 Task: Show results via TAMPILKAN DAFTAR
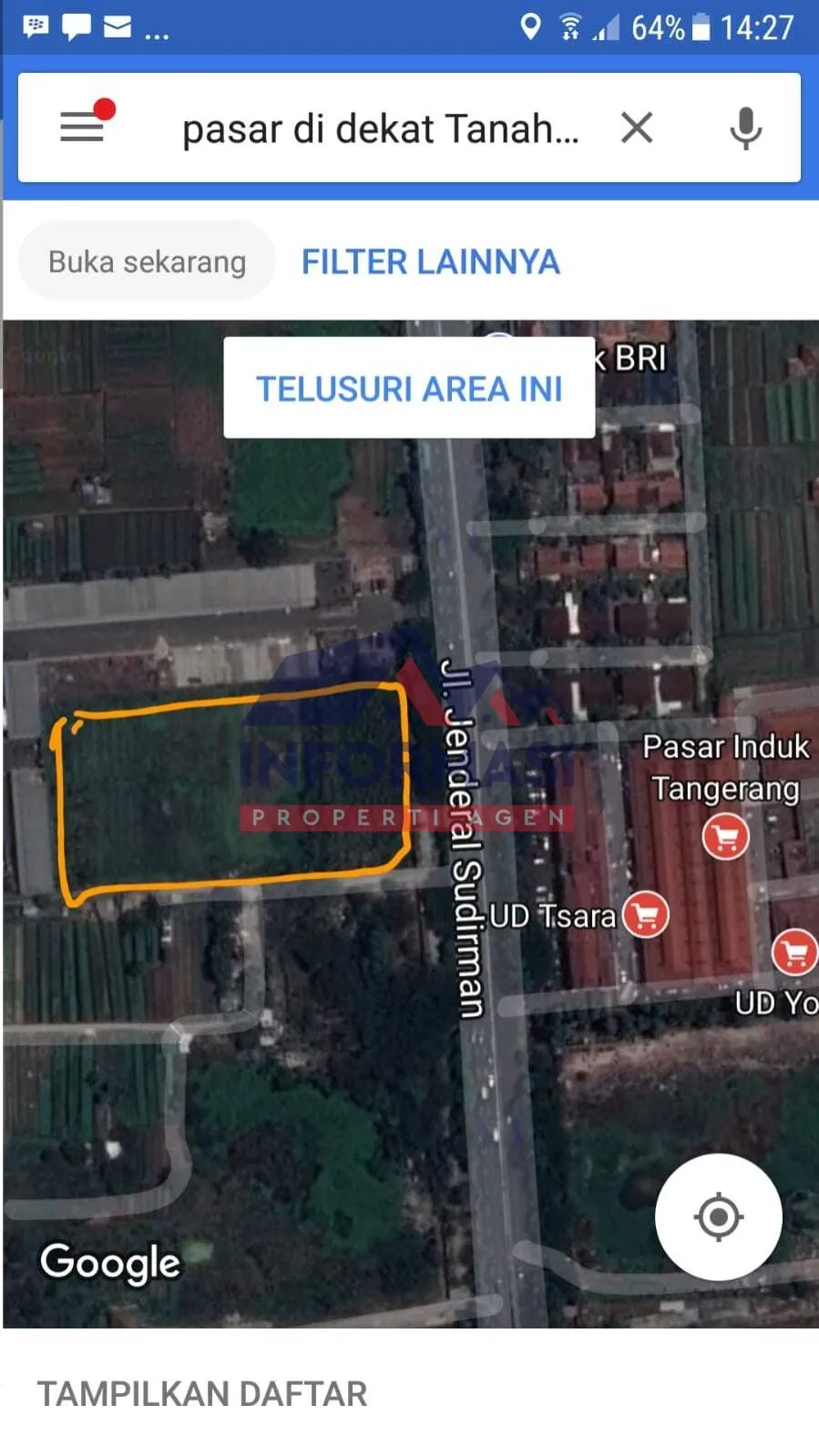click(202, 1394)
